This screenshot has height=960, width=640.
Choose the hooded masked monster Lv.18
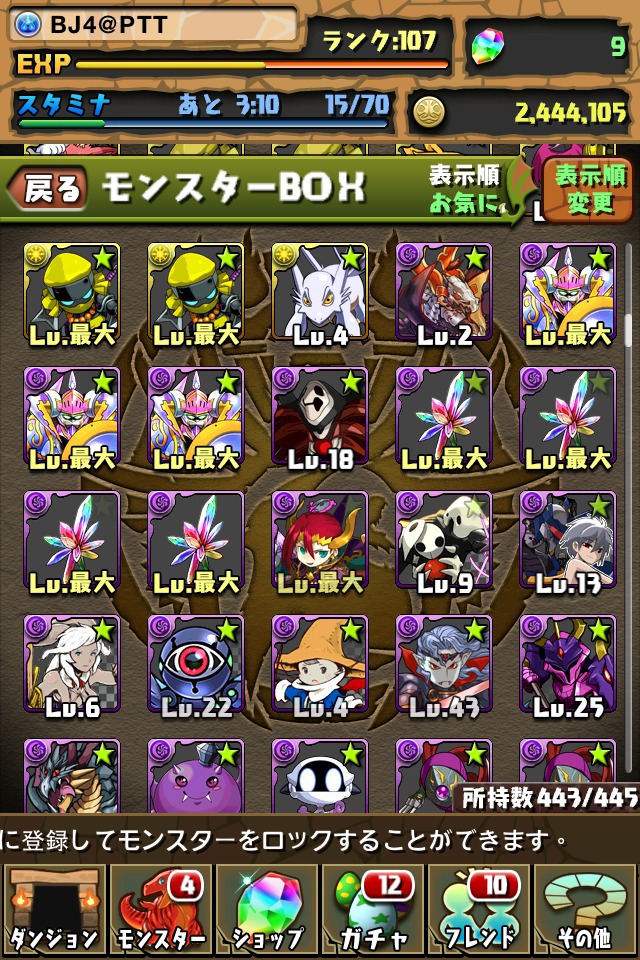(x=320, y=418)
